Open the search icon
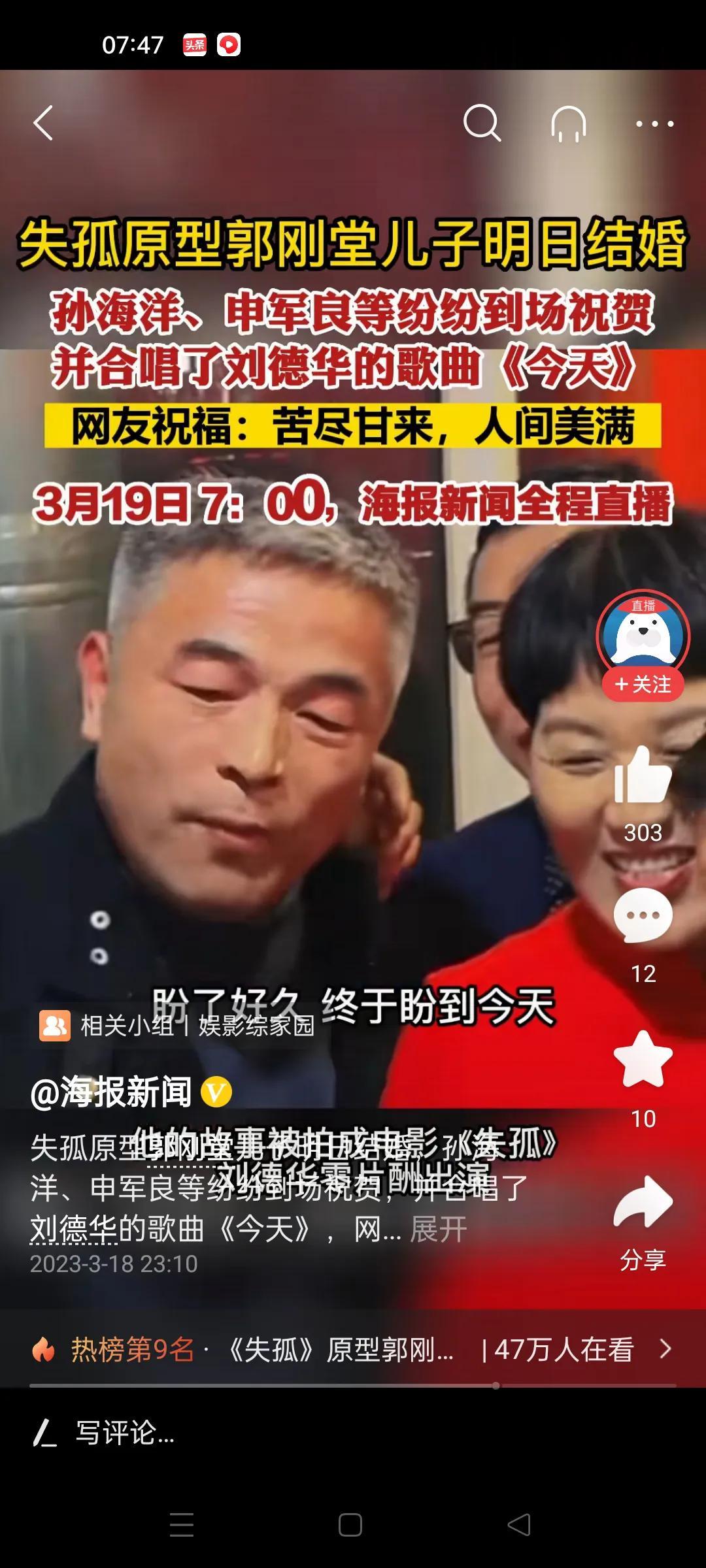Image resolution: width=706 pixels, height=1568 pixels. [x=482, y=123]
